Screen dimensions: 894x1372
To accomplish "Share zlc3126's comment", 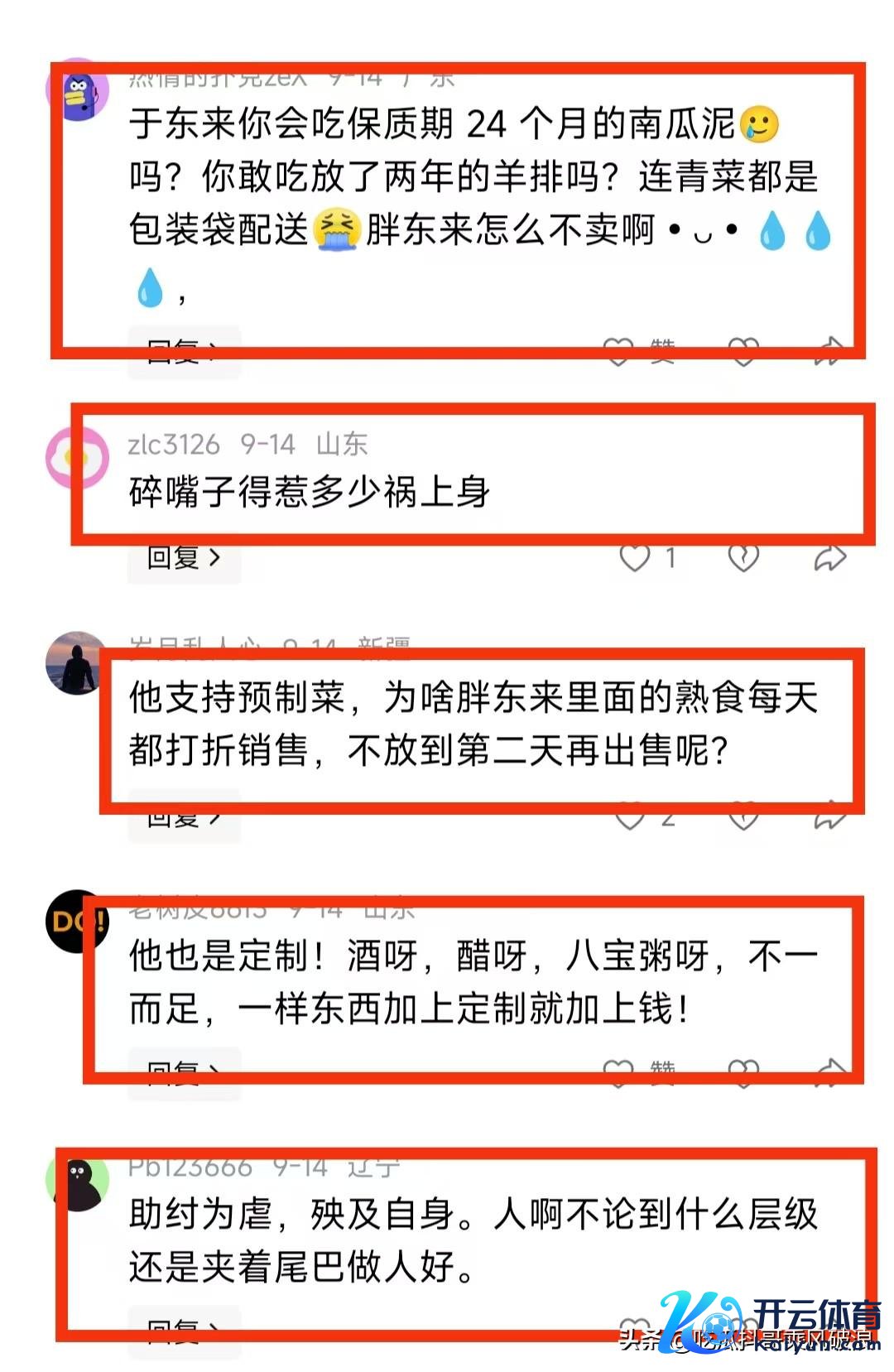I will 829,559.
